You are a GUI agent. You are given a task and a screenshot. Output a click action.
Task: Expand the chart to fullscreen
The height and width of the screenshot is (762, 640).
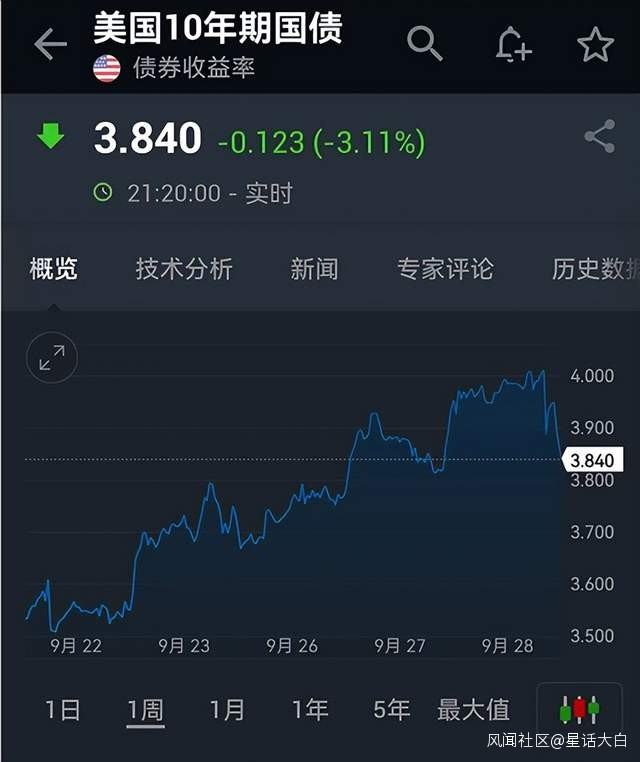coord(52,358)
